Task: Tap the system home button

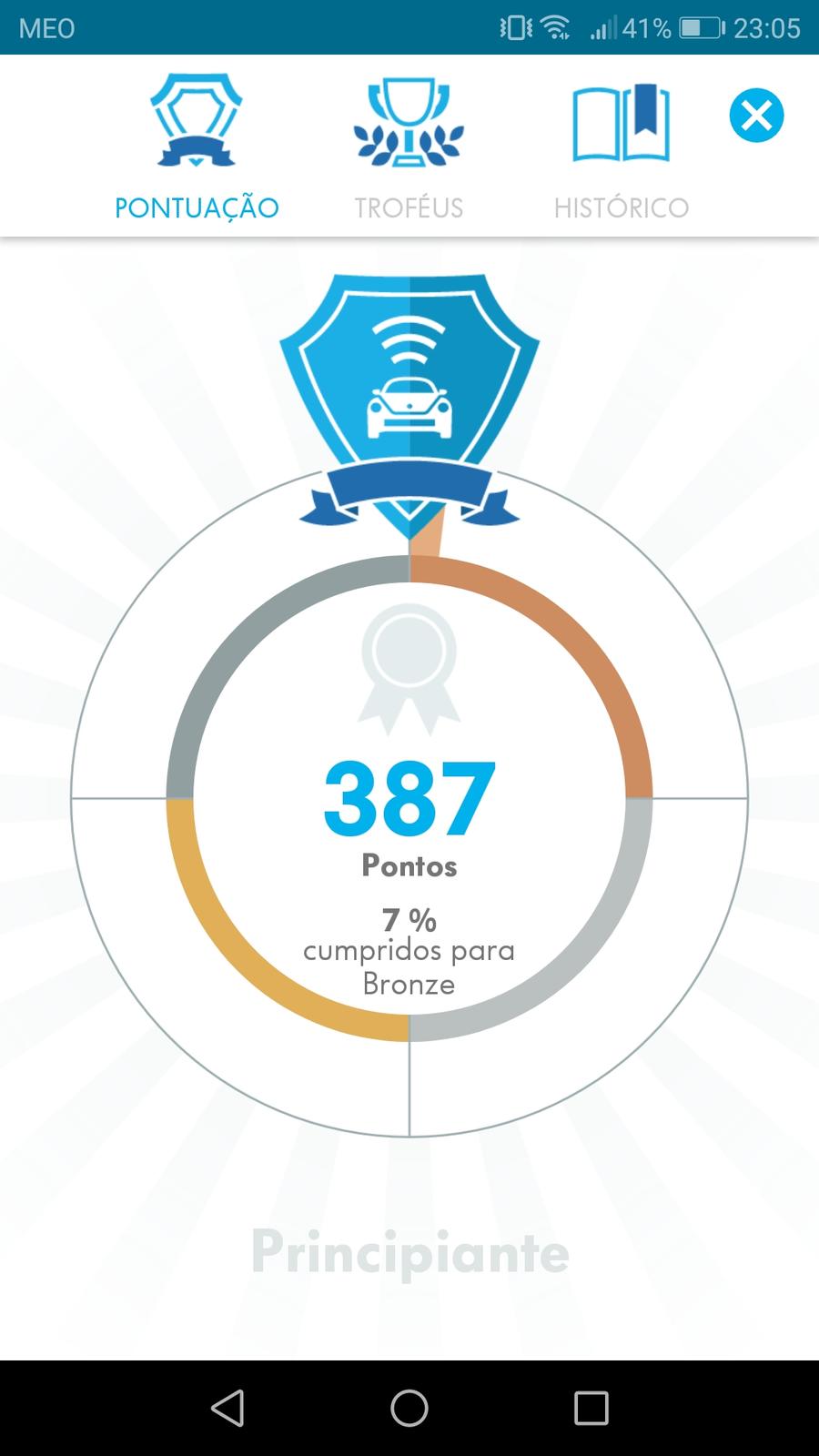Action: 409,1408
